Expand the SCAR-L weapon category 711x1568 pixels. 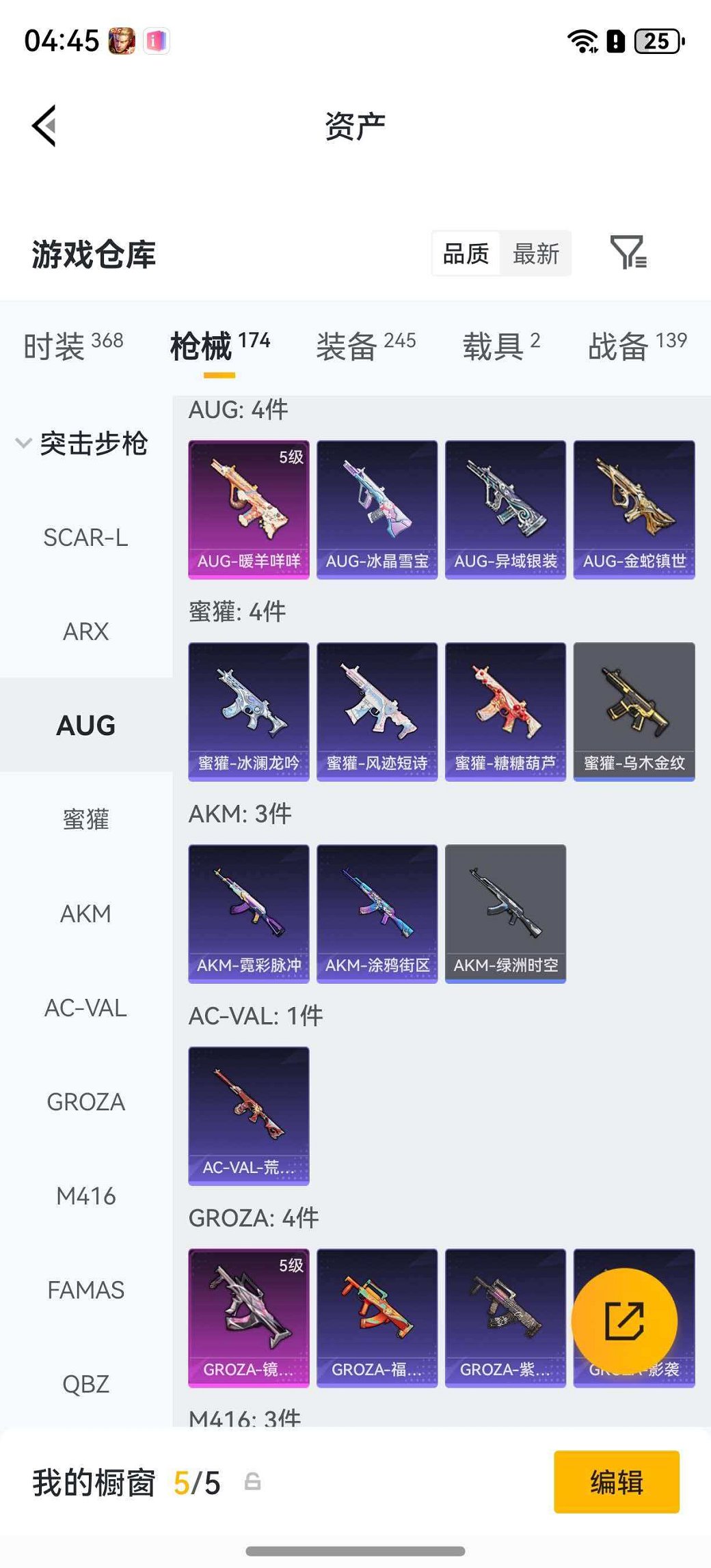[86, 538]
